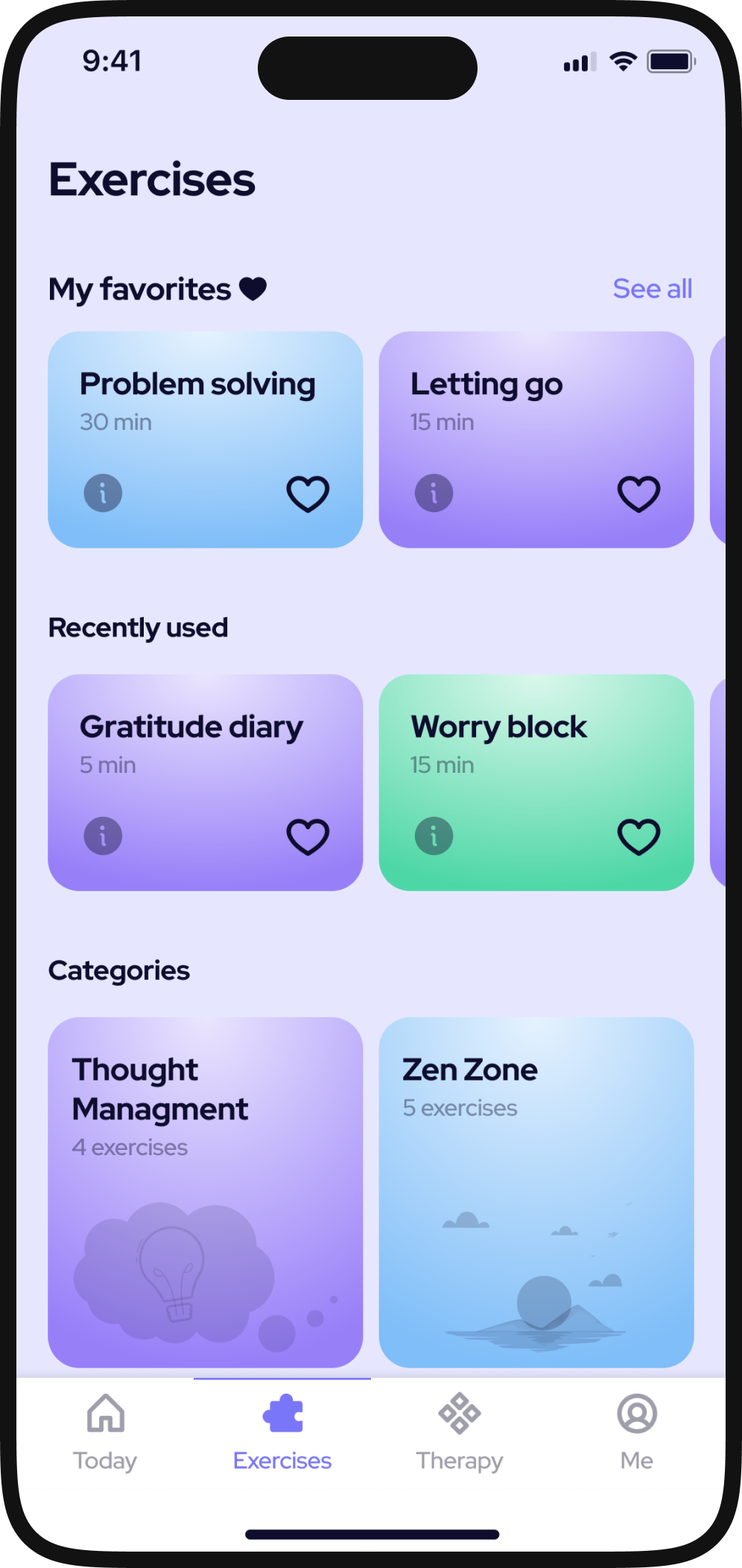Image resolution: width=742 pixels, height=1568 pixels.
Task: Favorite the Letting go exercise
Action: [x=638, y=493]
